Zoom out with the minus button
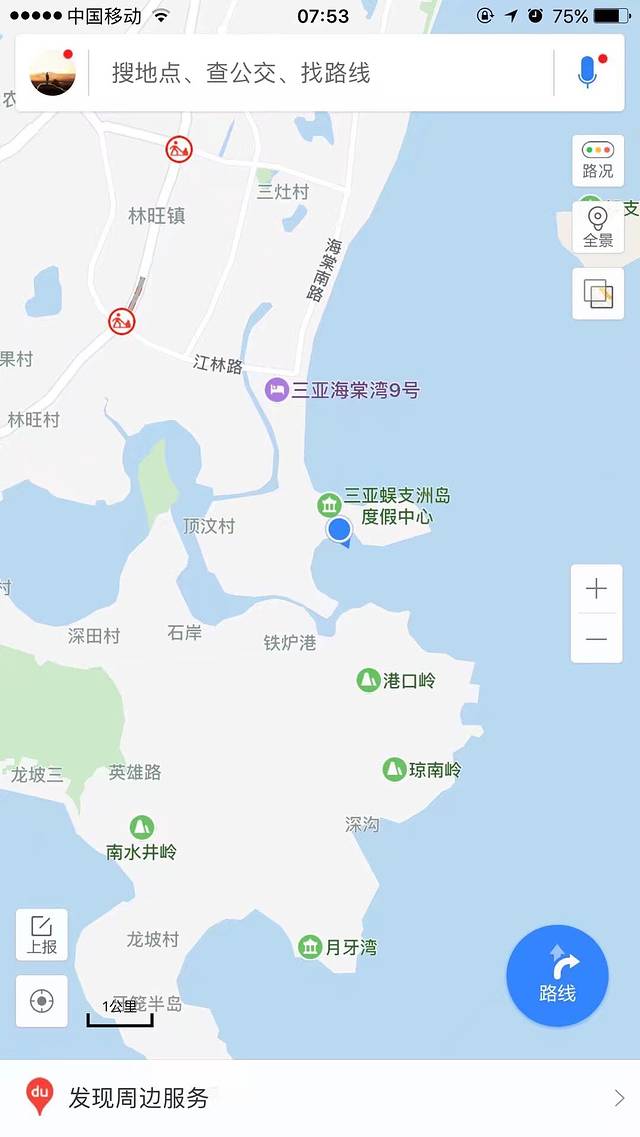Viewport: 640px width, 1137px height. [596, 639]
